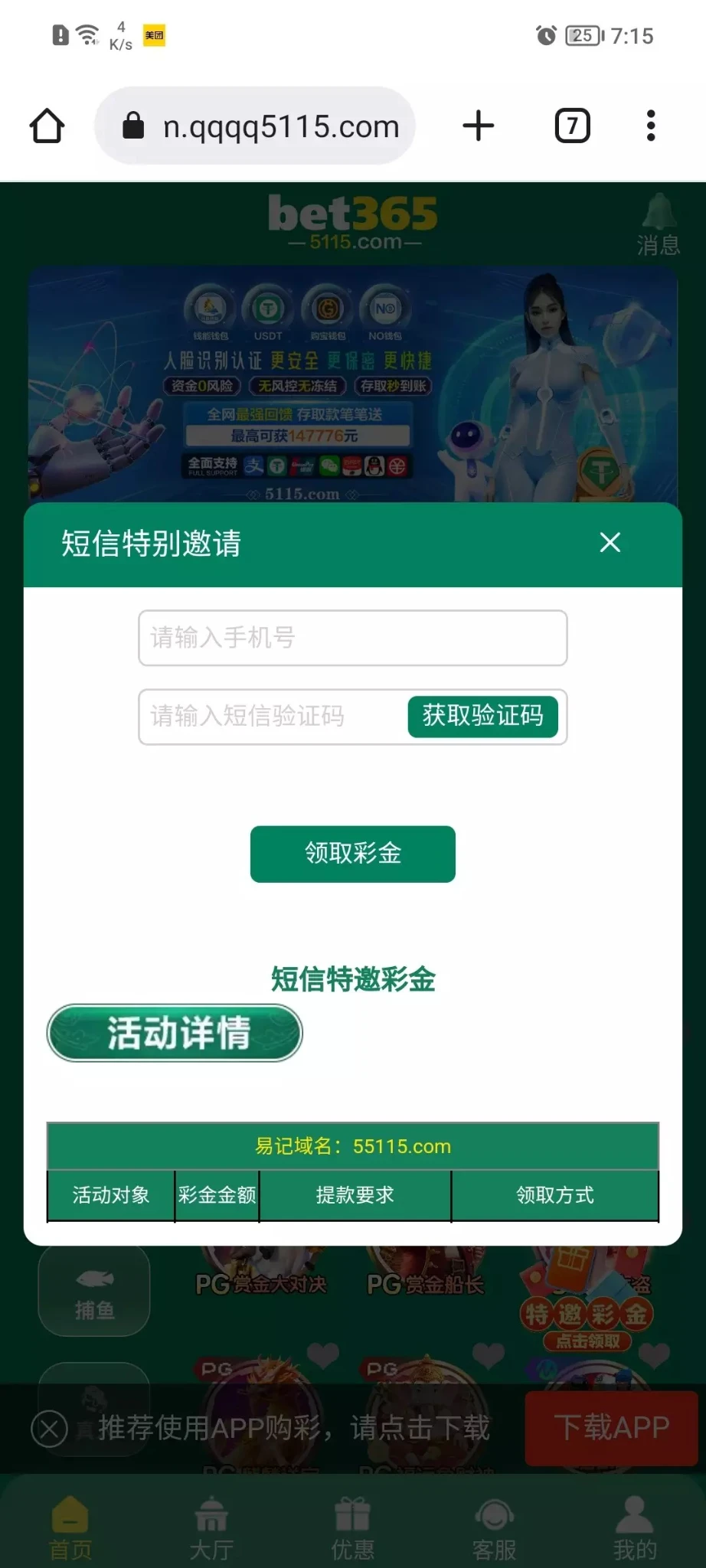Focus the phone number input field

pos(352,638)
